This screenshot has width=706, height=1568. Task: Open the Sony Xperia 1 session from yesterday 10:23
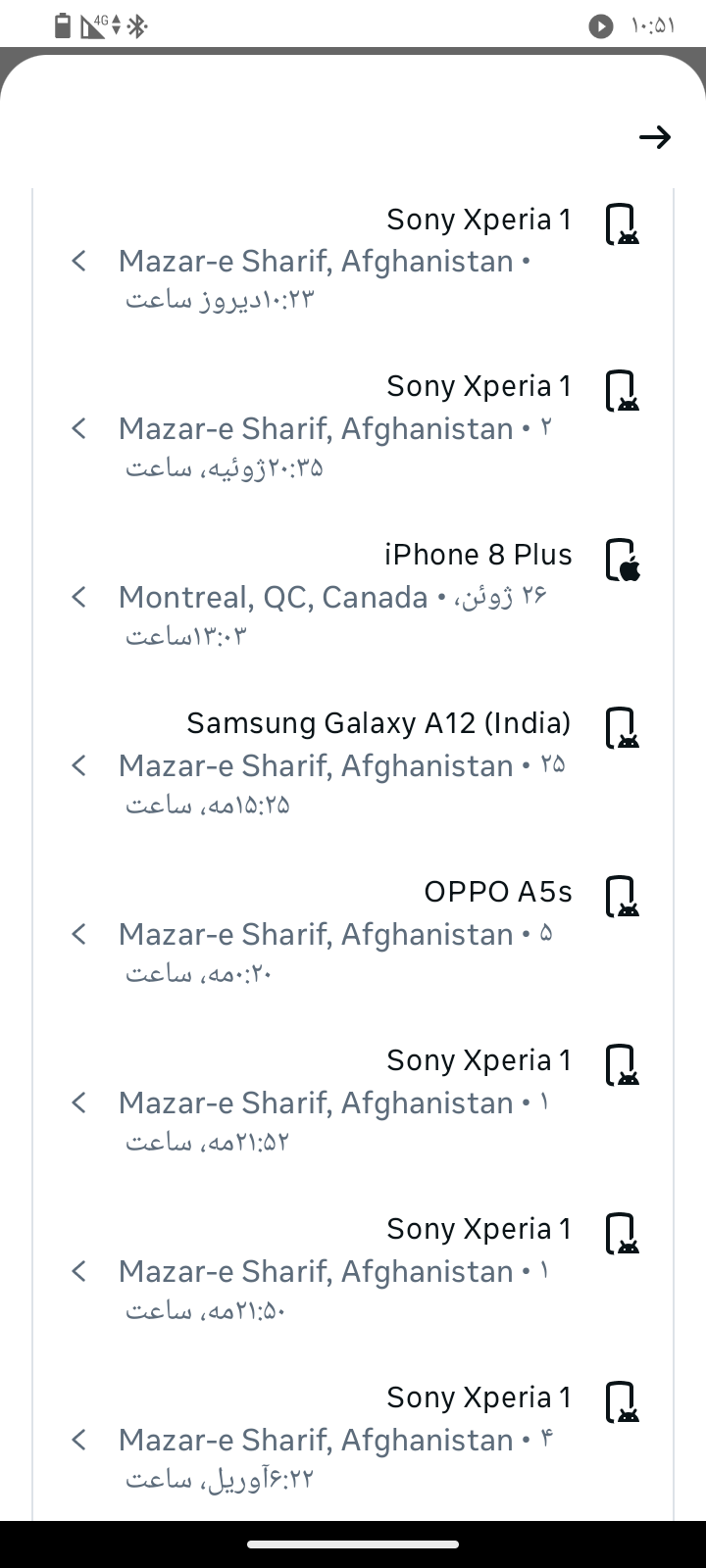353,259
